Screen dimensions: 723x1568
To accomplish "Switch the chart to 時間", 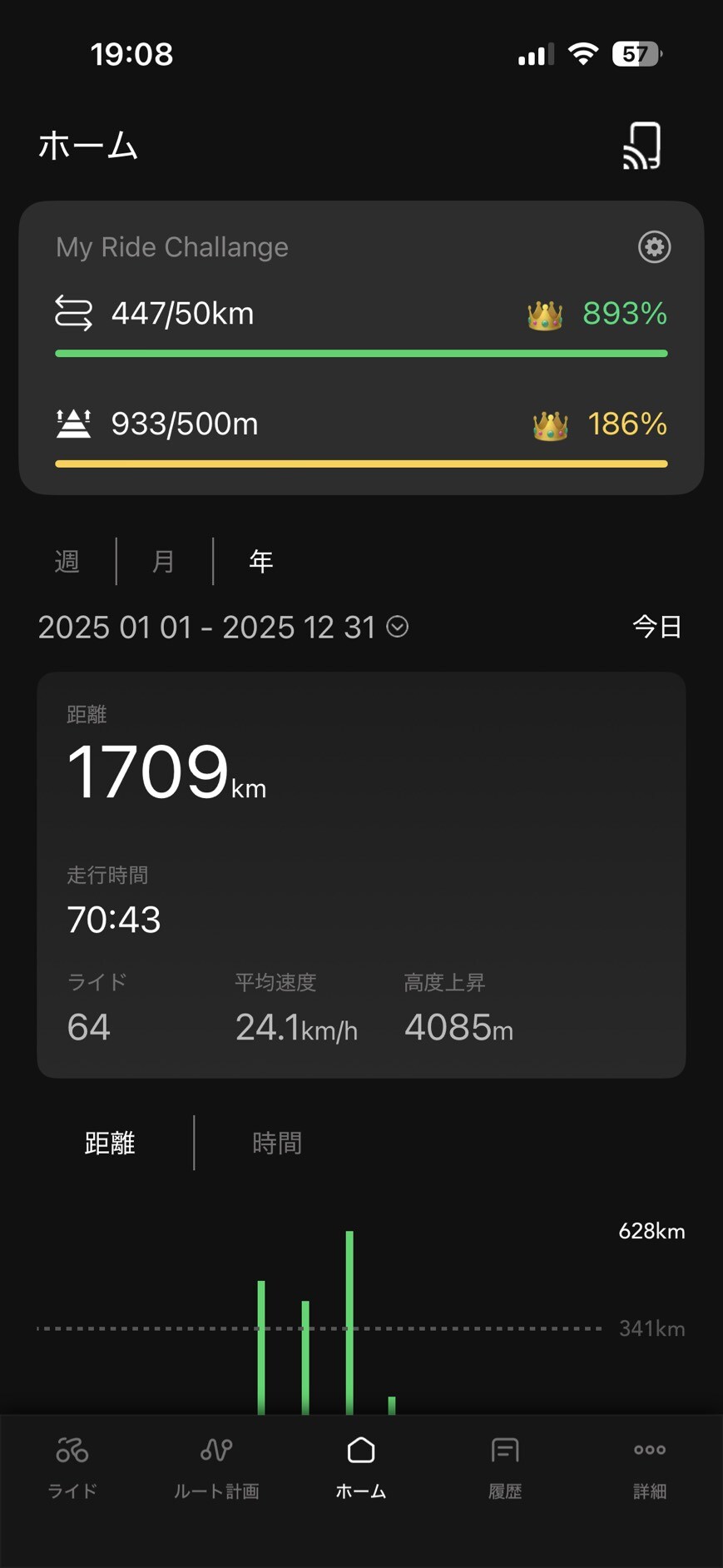I will click(x=277, y=1144).
